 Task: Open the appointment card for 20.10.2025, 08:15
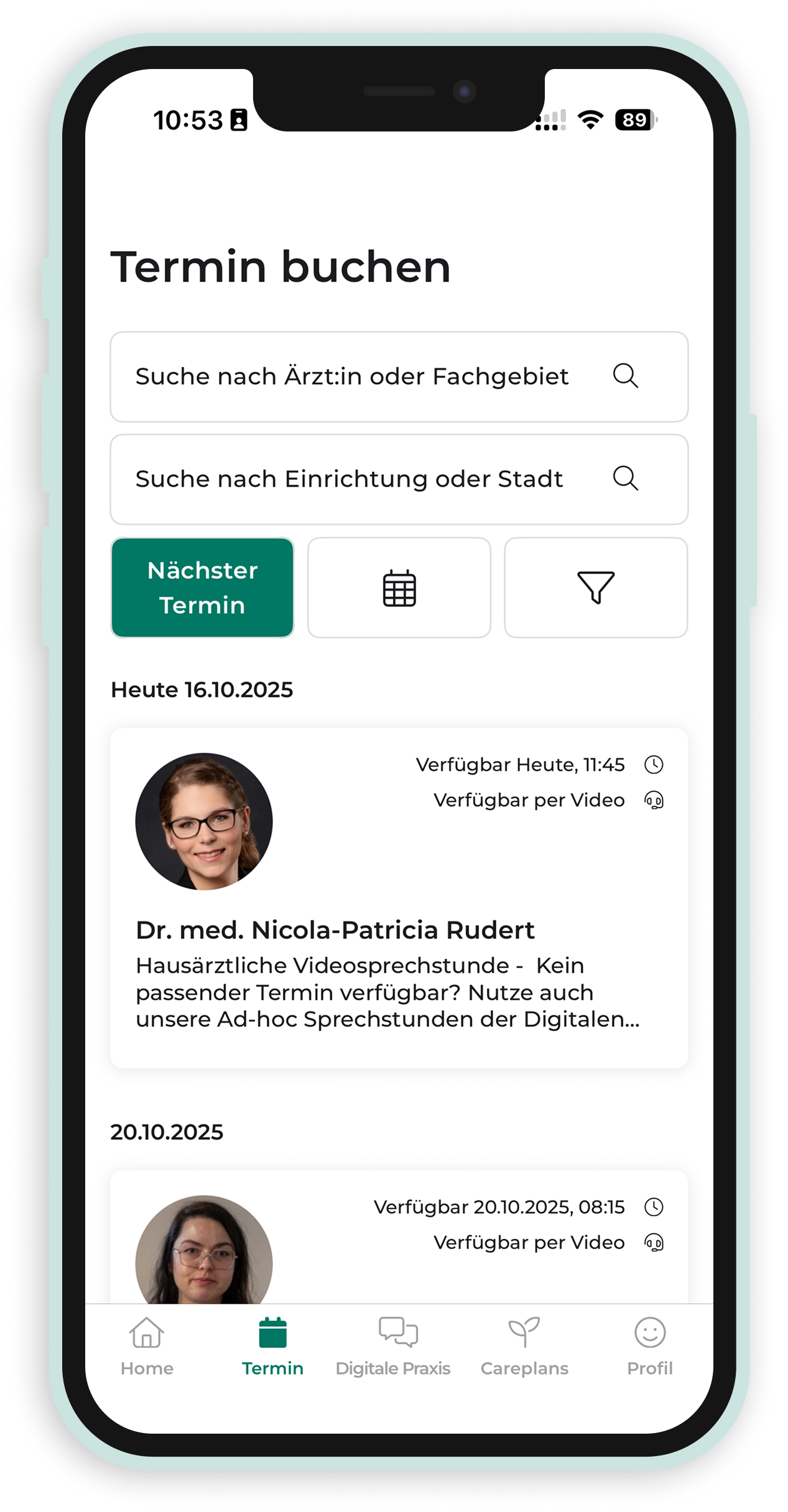(x=398, y=1237)
